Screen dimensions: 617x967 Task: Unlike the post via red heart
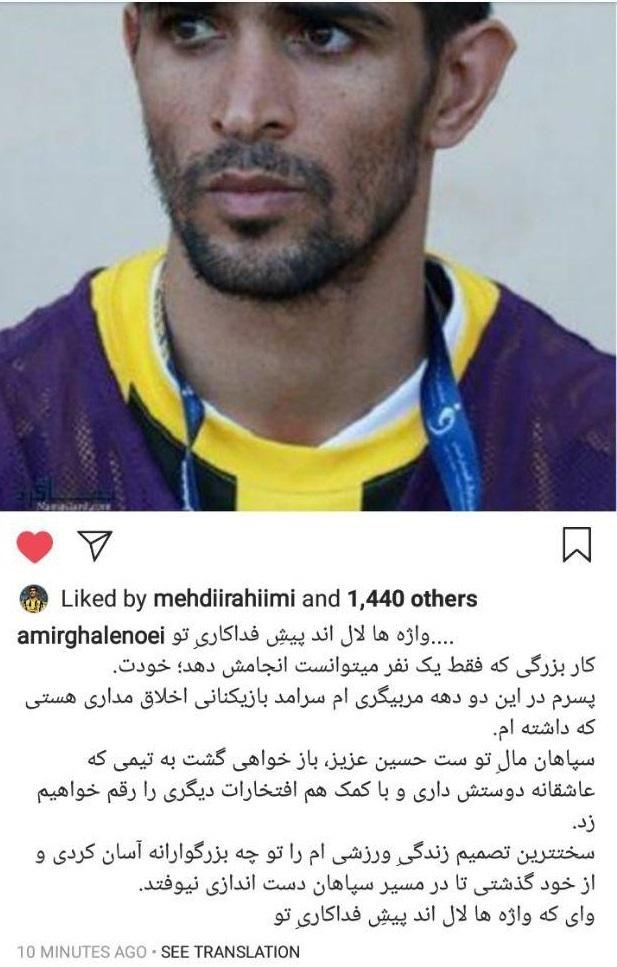(x=36, y=545)
